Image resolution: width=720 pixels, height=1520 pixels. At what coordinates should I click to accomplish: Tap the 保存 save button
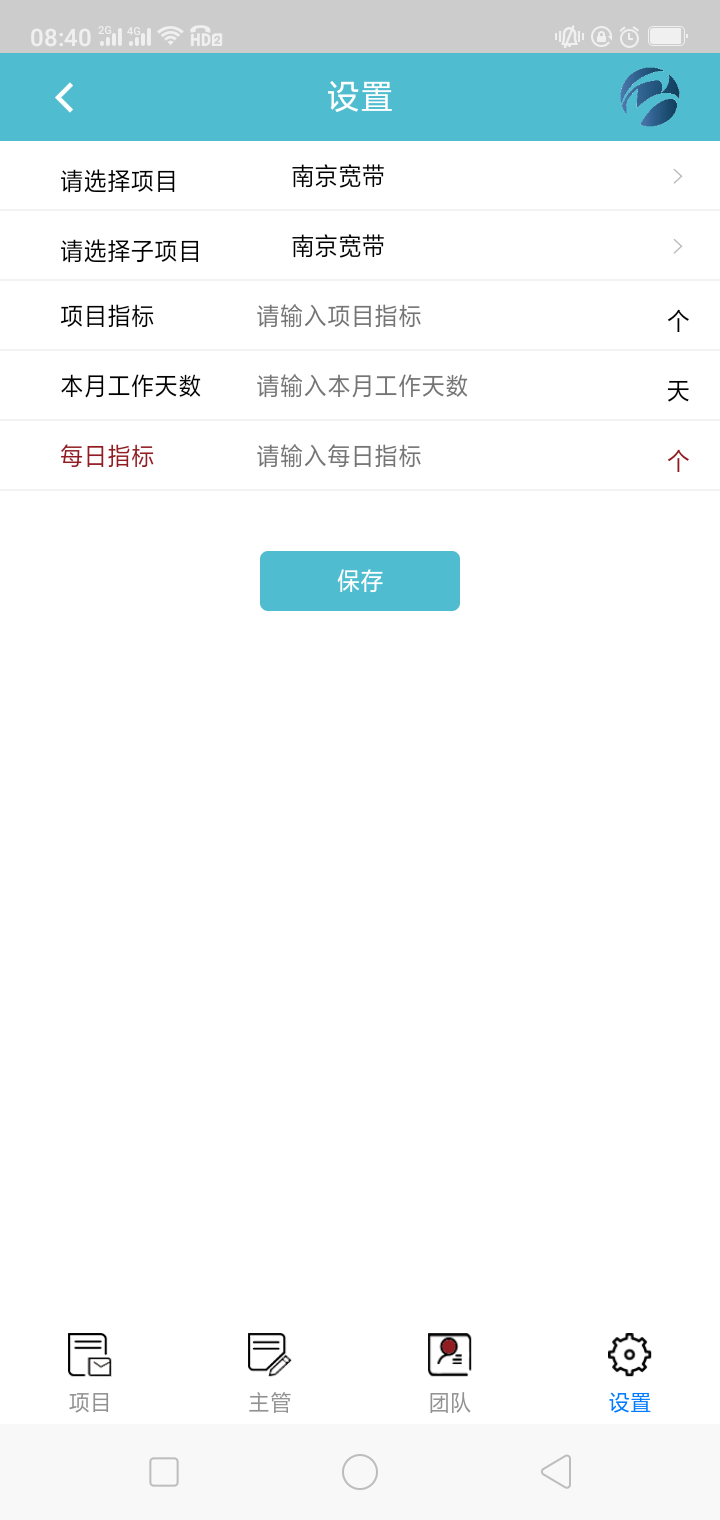point(360,581)
